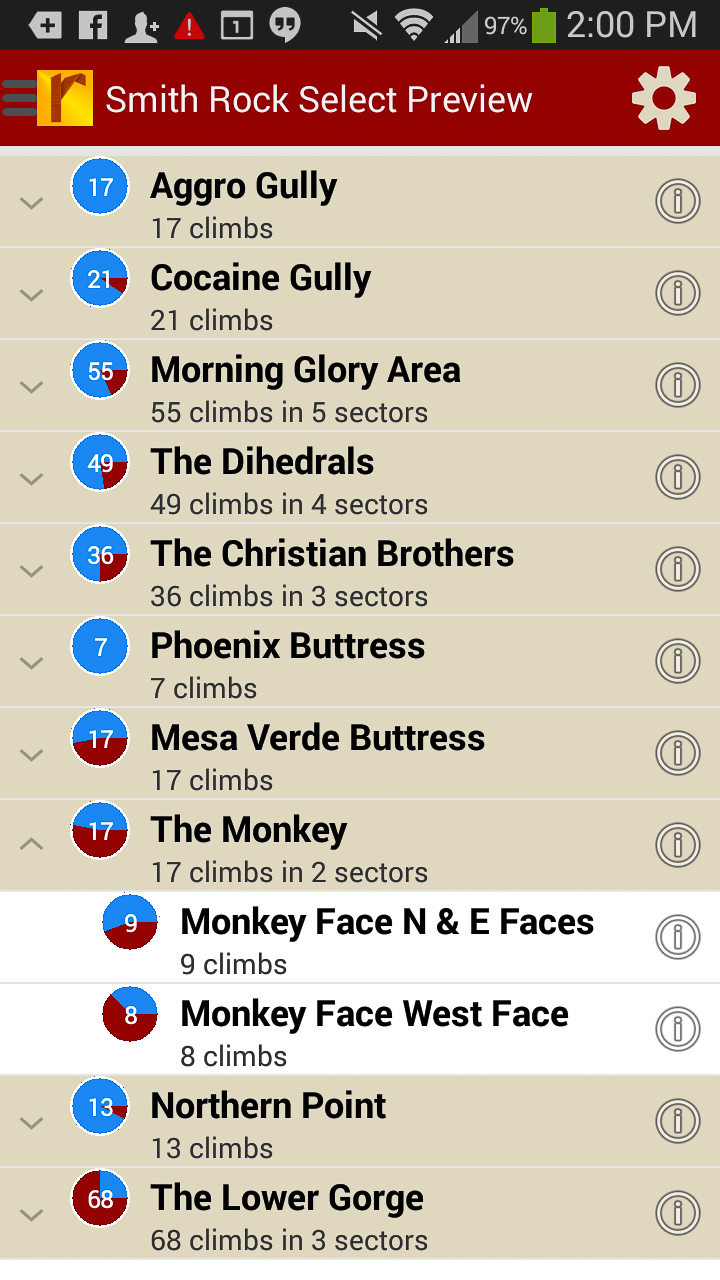Open the navigation drawer menu
Screen dimensions: 720x1280
[x=20, y=98]
